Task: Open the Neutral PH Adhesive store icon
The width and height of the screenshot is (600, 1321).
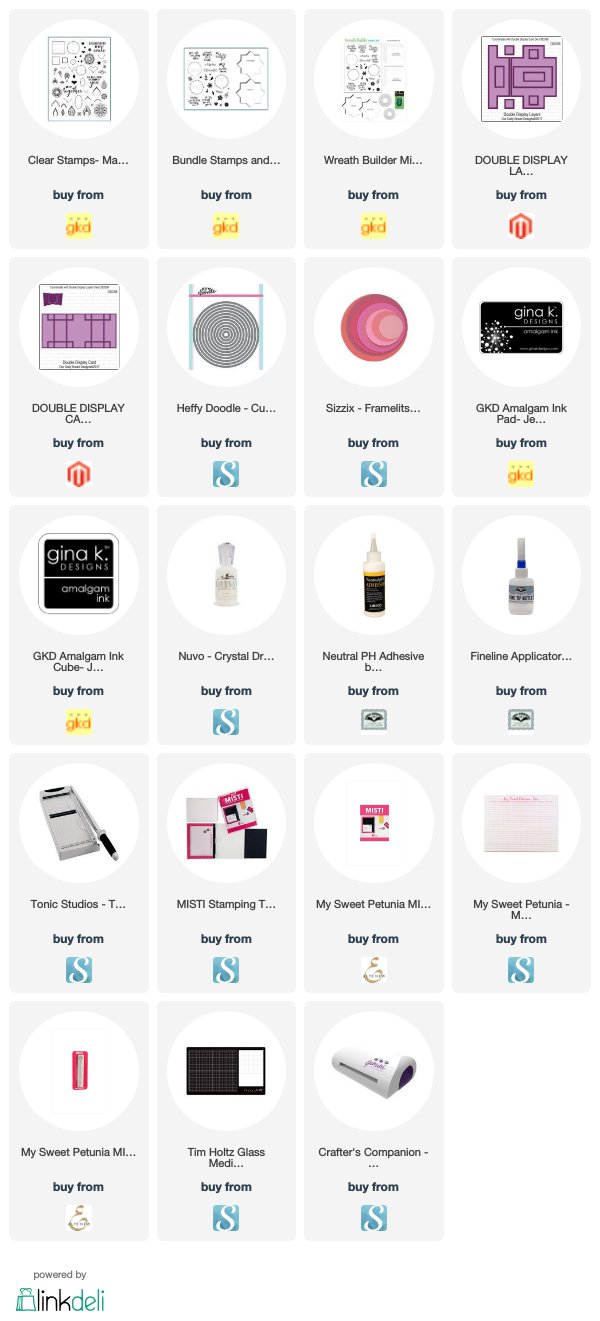Action: 373,720
